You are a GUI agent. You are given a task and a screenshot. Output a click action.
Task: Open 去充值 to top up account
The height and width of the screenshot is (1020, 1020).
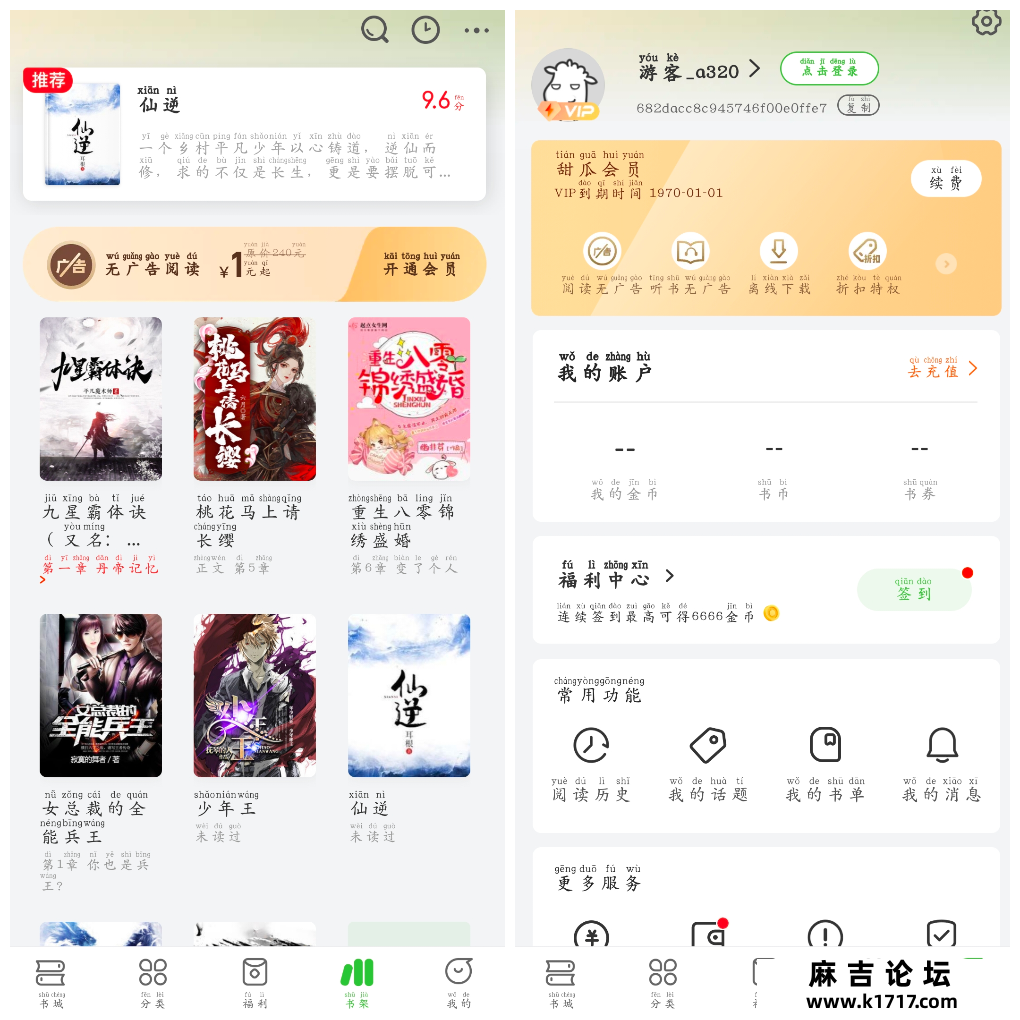(941, 369)
